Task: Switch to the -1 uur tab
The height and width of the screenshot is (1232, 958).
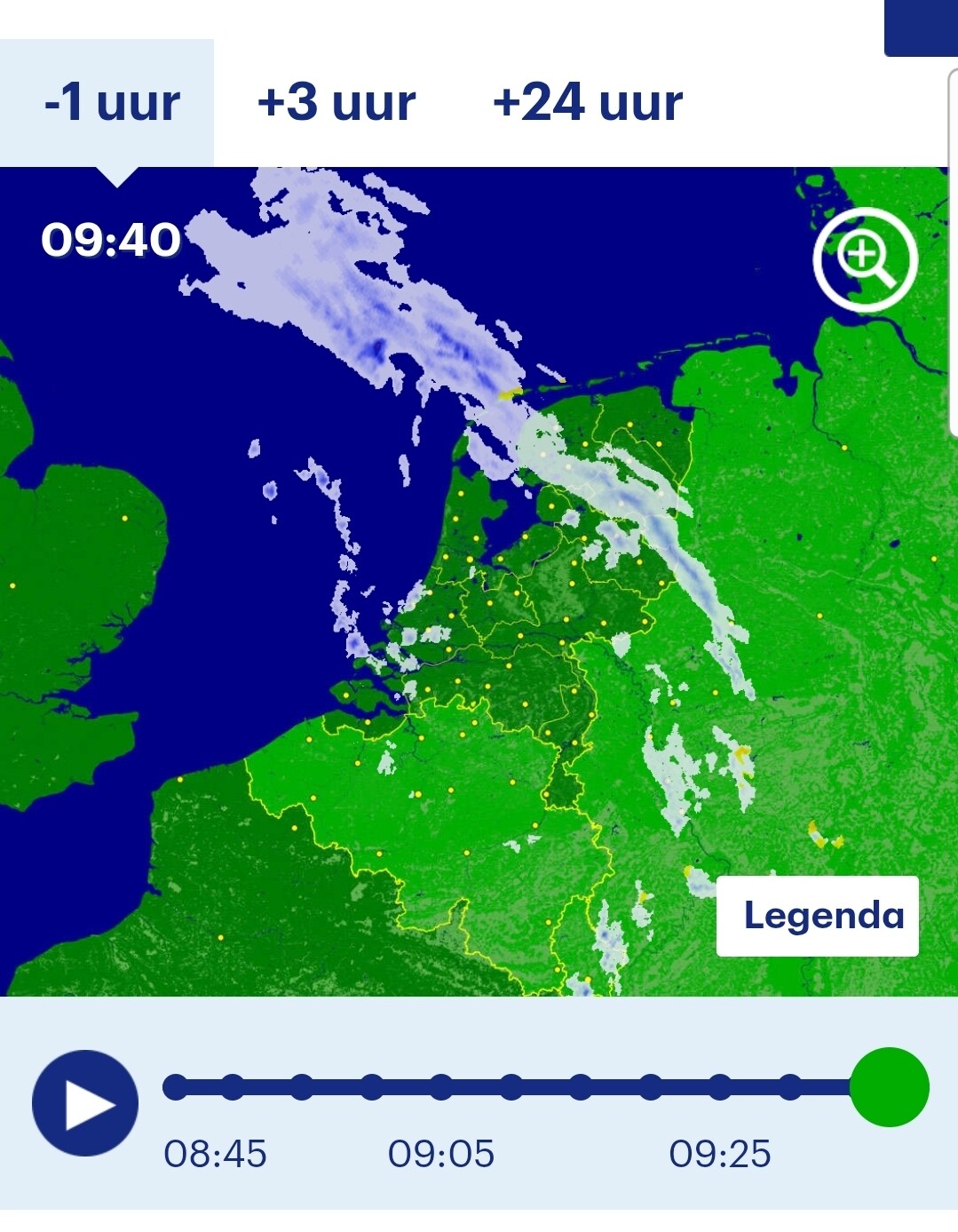Action: [111, 103]
